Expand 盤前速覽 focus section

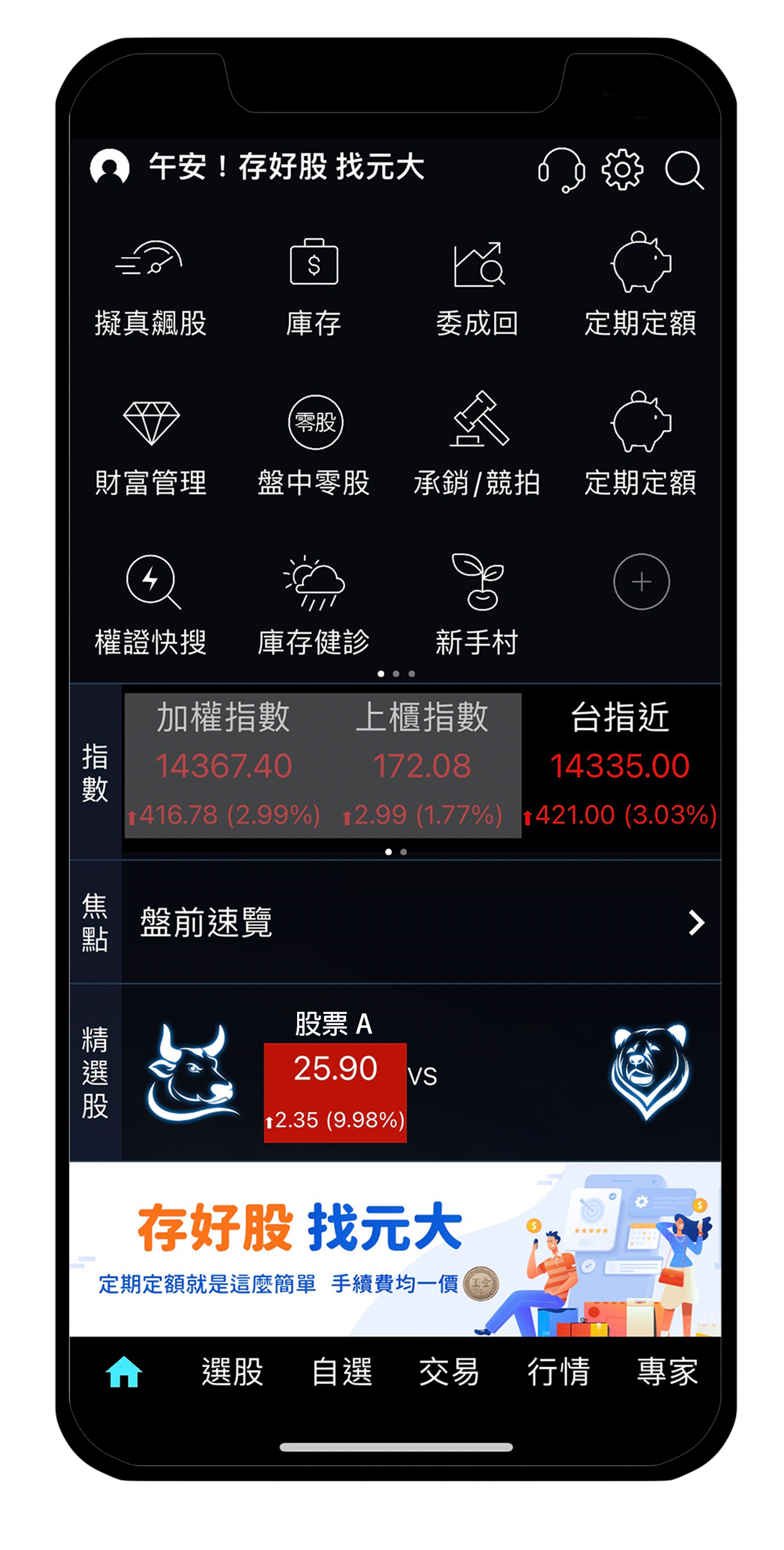tap(420, 923)
